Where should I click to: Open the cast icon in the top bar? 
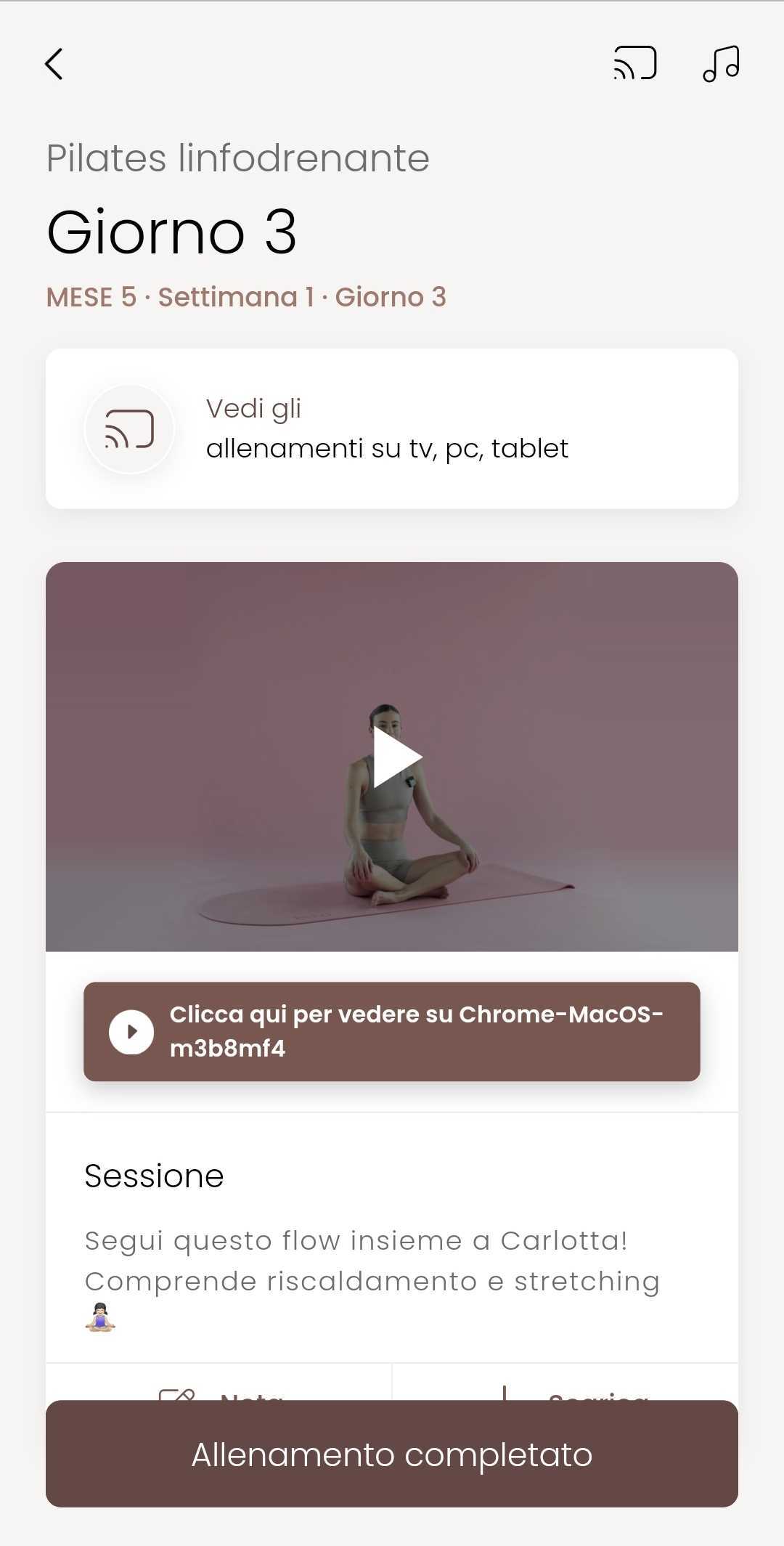point(635,63)
